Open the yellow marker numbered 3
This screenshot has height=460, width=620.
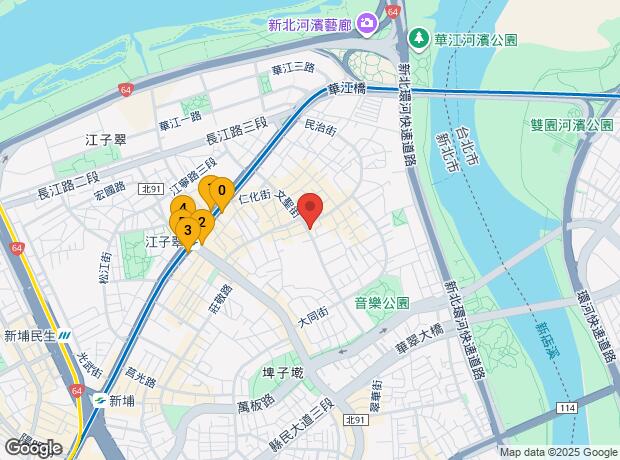coord(188,232)
